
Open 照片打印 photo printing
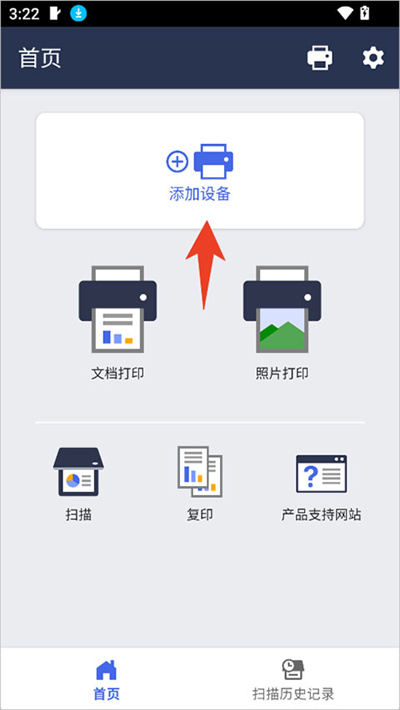[x=282, y=322]
